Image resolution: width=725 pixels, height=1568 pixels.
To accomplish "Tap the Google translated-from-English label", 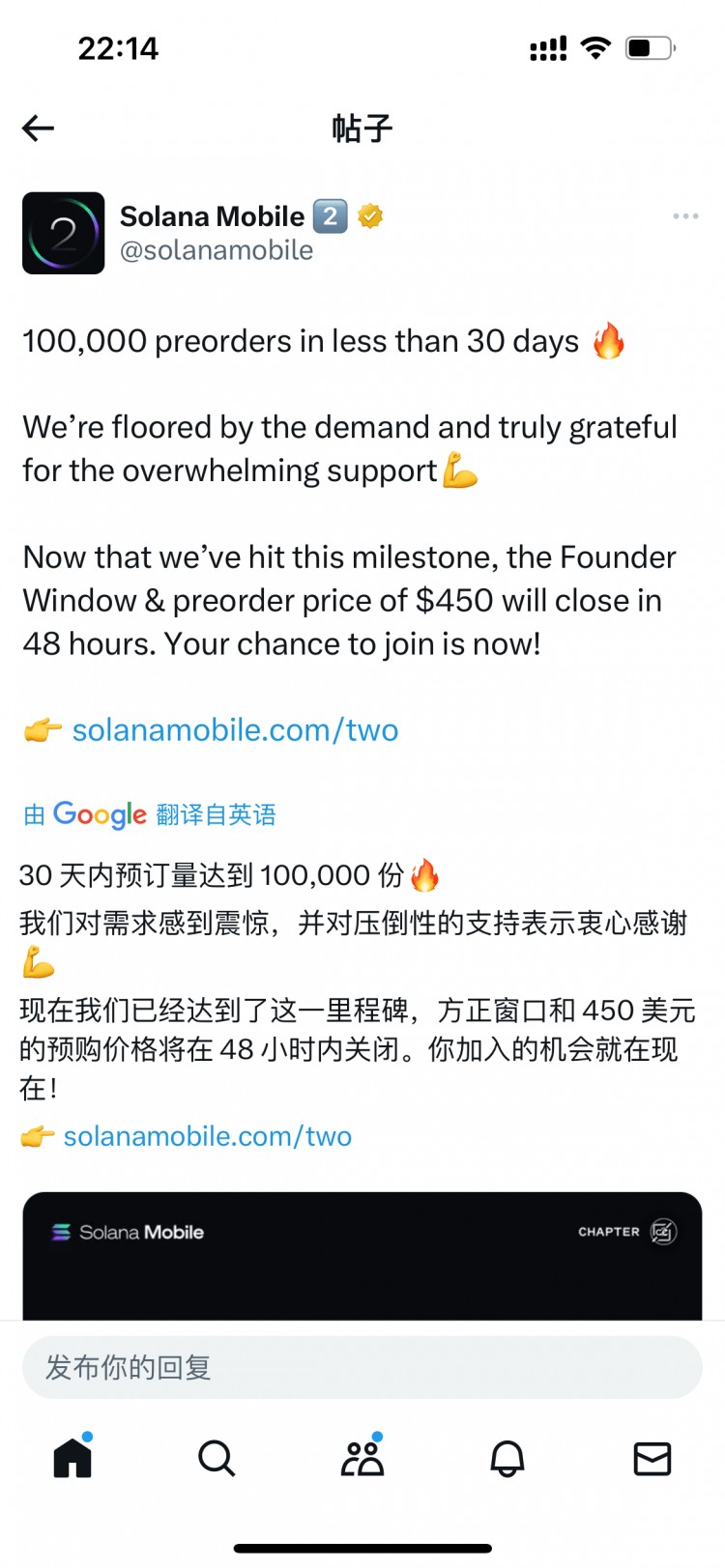I will click(x=150, y=814).
